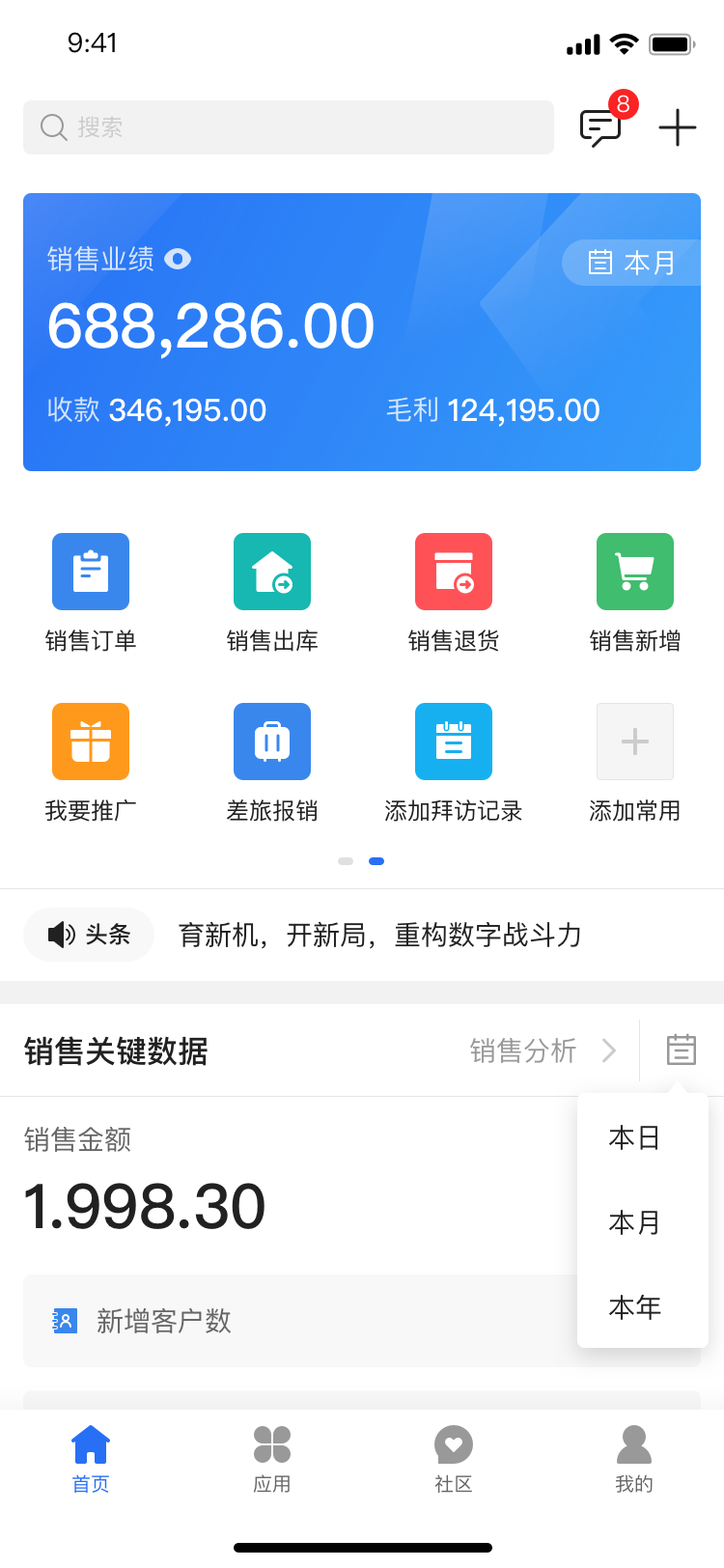Tap the 销售新增 shopping cart icon
Screen dimensions: 724x1568
(x=634, y=572)
